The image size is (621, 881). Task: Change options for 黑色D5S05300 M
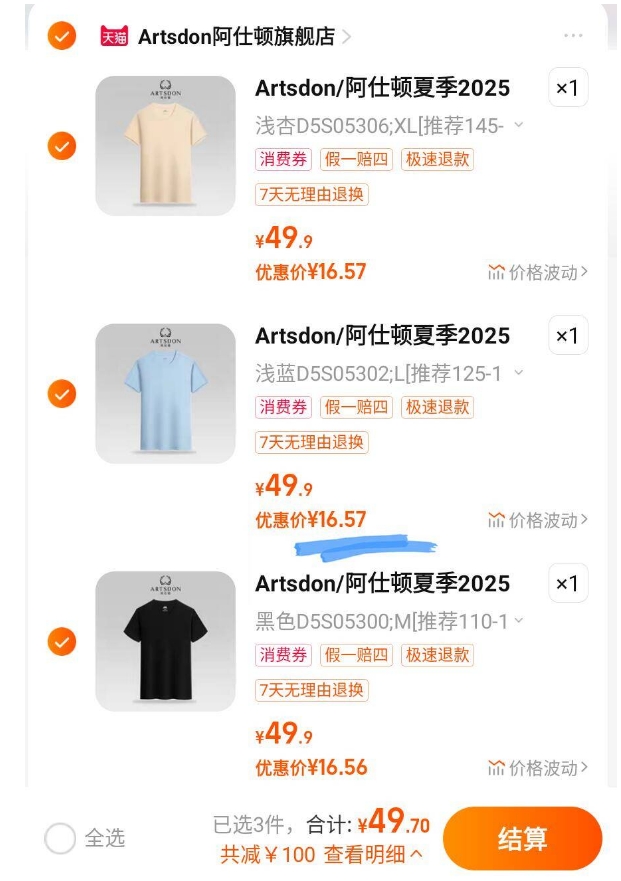[390, 622]
